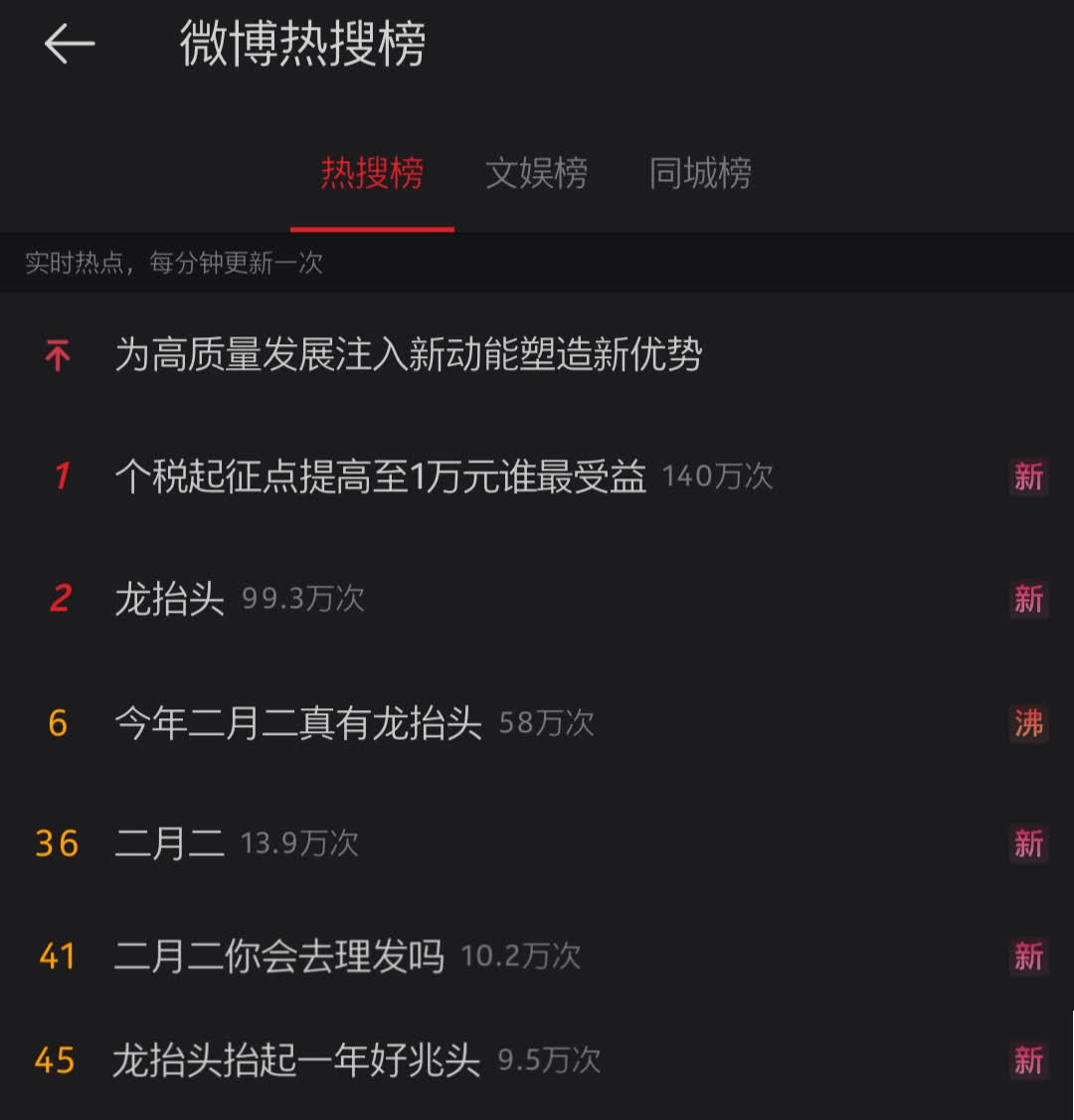Tap the 二月二 trending entry
Image resolution: width=1074 pixels, height=1120 pixels.
[x=170, y=844]
